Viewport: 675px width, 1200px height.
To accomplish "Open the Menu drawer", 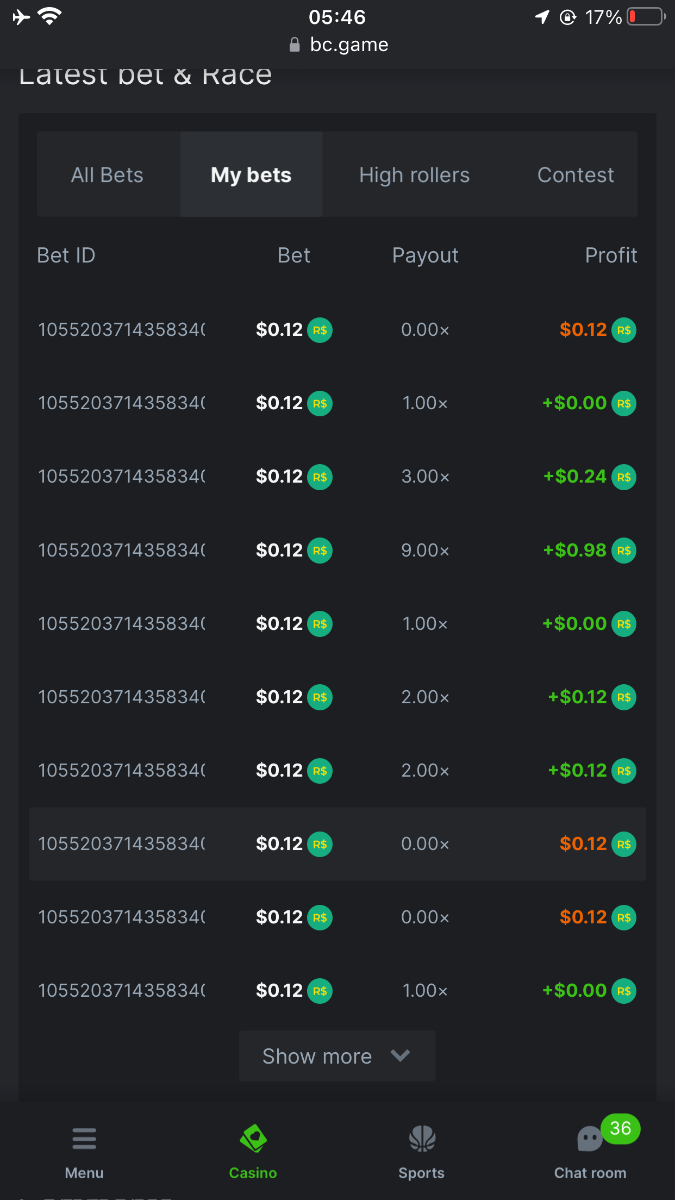I will coord(84,1151).
